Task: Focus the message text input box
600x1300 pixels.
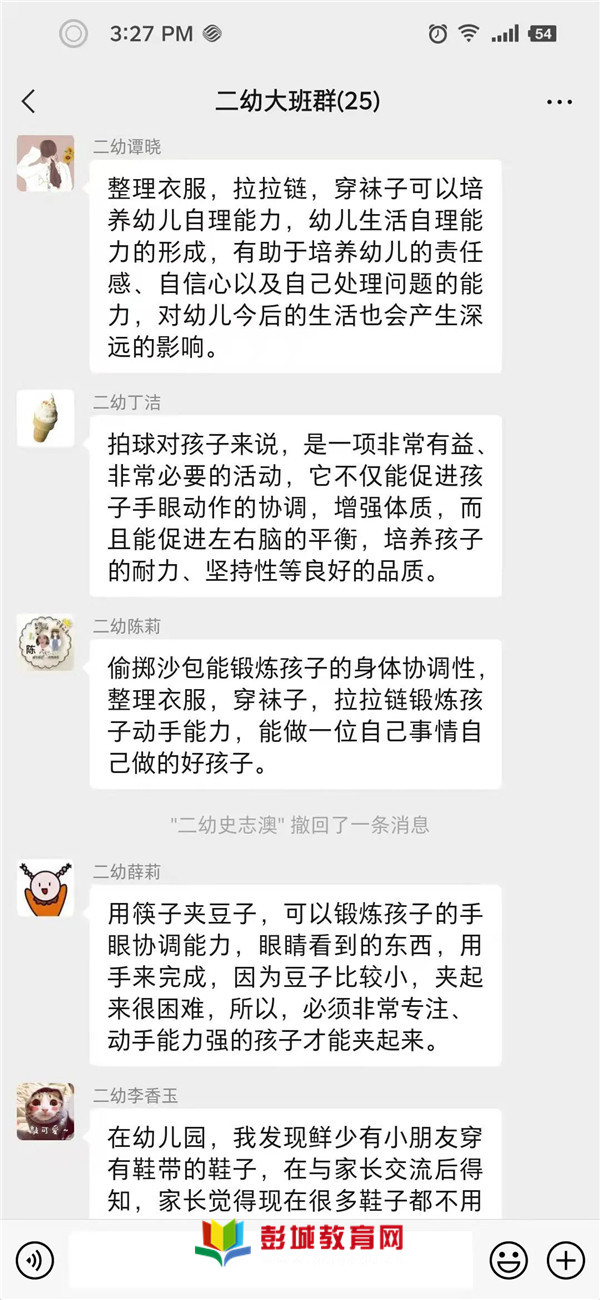Action: point(270,1259)
